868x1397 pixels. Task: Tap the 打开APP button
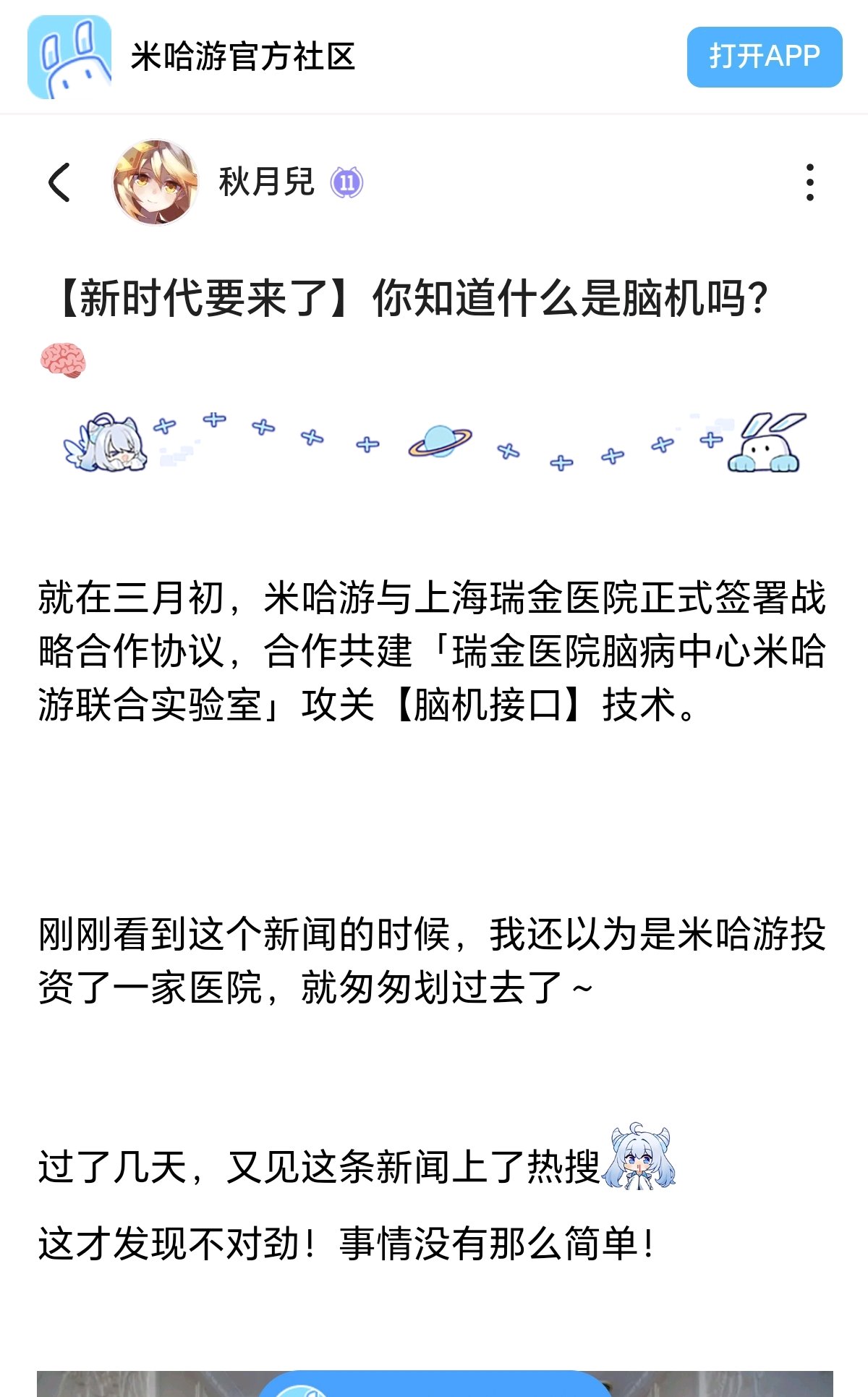coord(764,57)
